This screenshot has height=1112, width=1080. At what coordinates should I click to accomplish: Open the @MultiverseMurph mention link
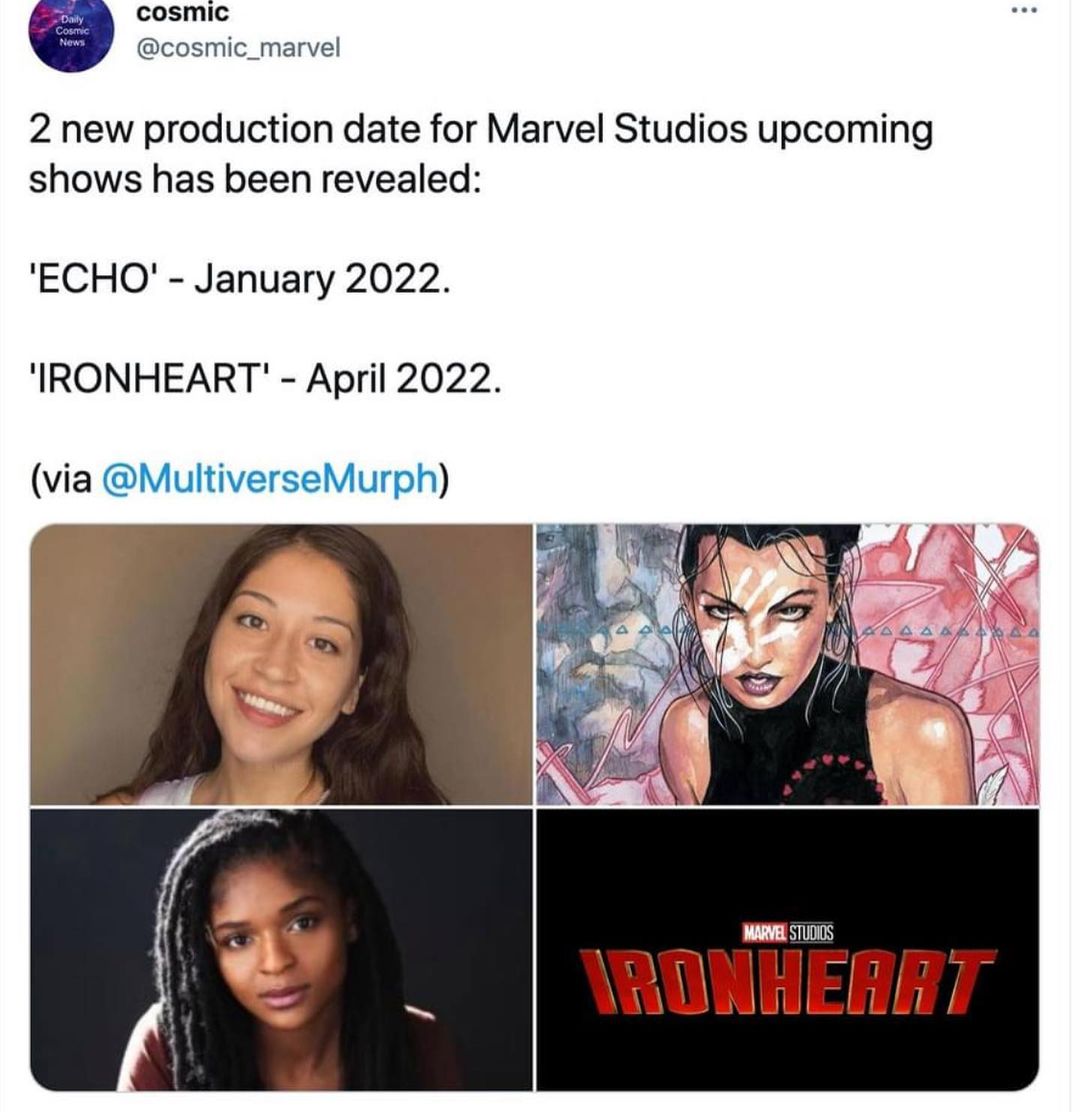pos(269,479)
